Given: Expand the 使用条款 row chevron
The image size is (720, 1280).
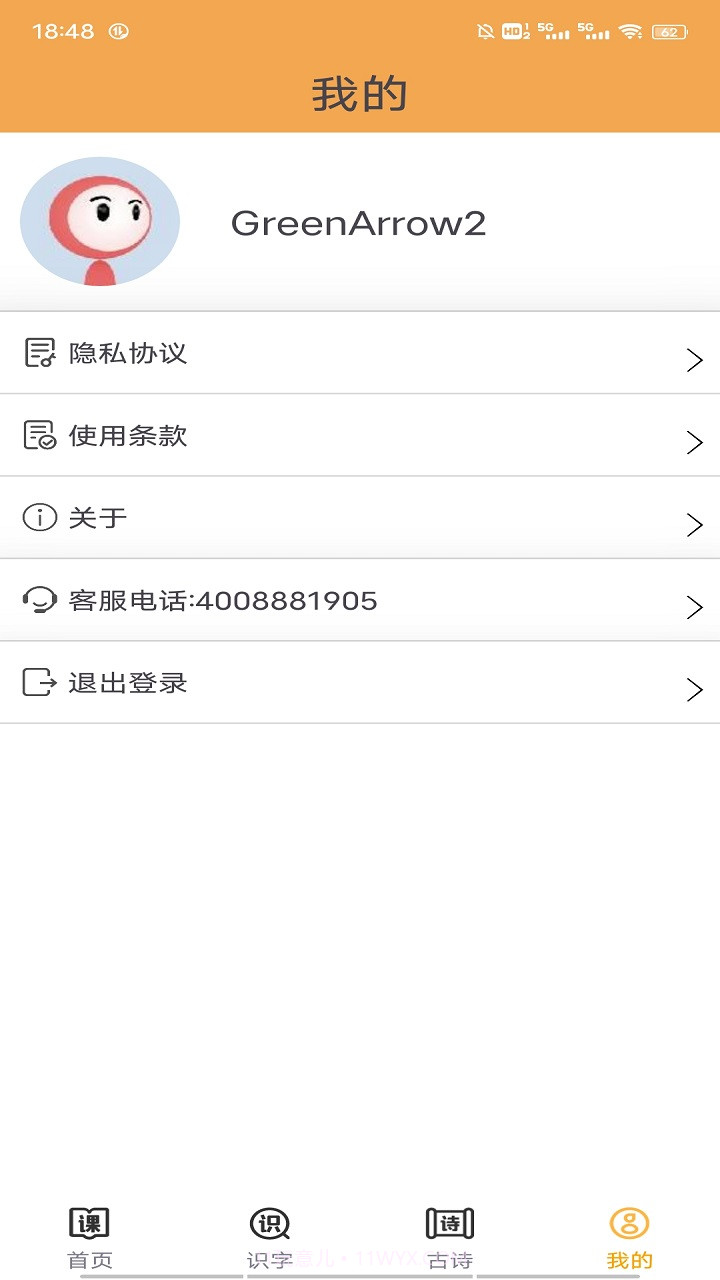Looking at the screenshot, I should coord(693,442).
